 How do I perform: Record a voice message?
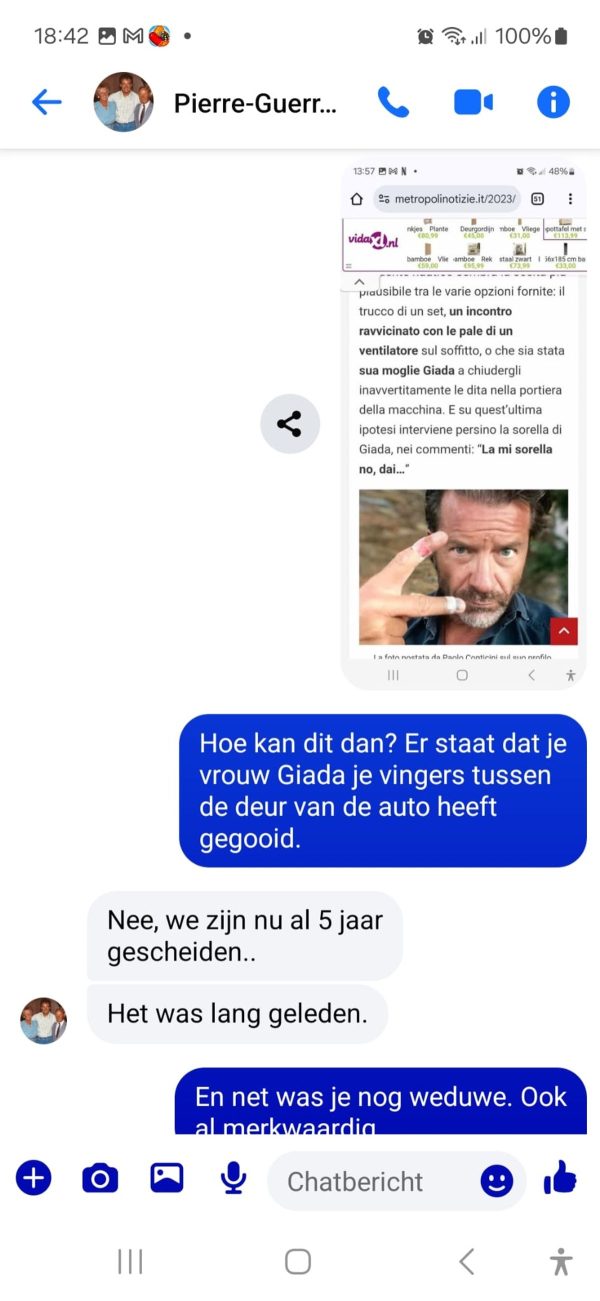(233, 1180)
